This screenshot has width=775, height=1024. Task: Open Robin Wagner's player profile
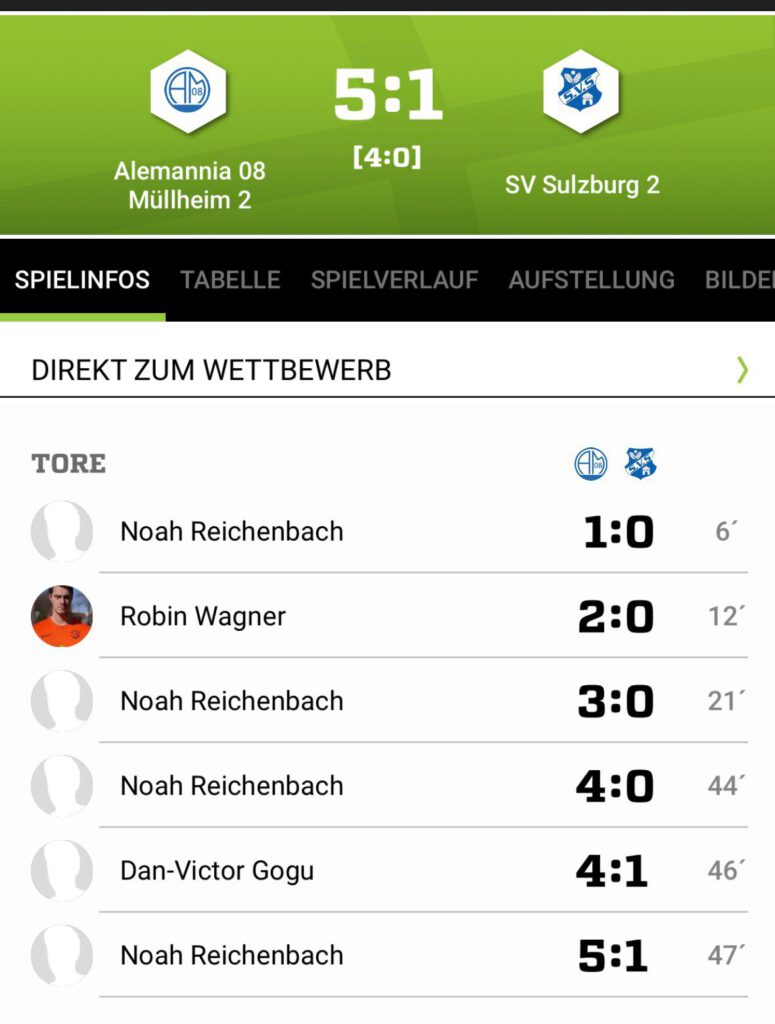pos(203,616)
